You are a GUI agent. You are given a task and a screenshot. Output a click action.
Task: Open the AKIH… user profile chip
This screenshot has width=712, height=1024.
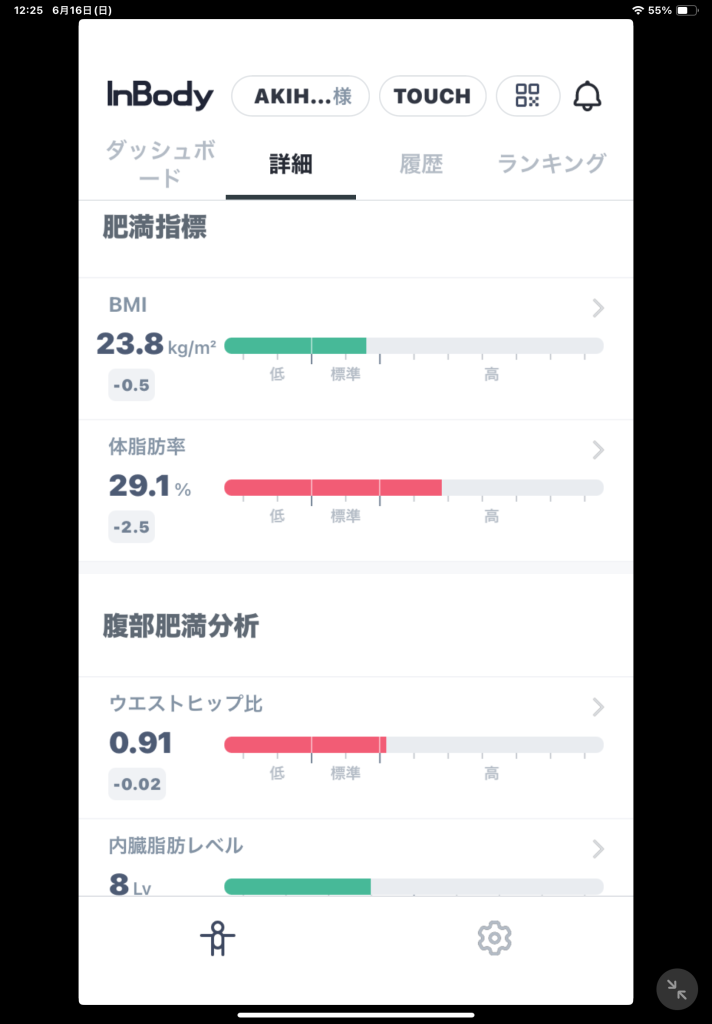[x=300, y=96]
